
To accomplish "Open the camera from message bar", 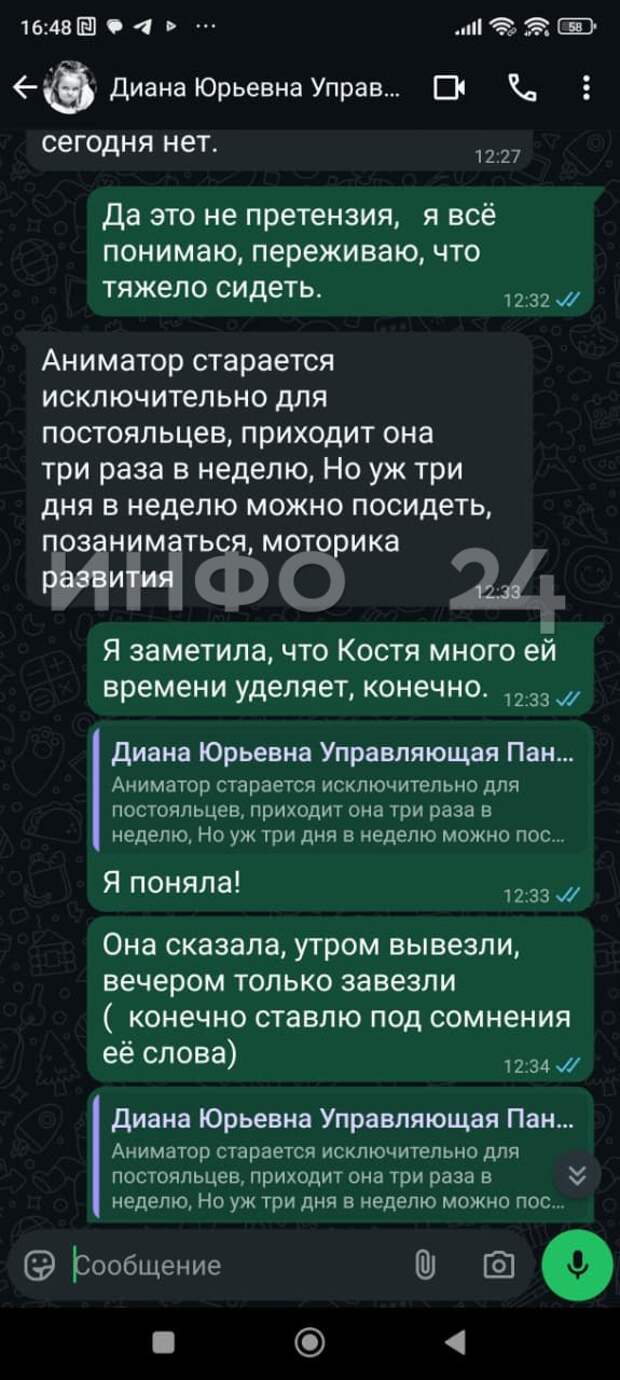I will coord(498,1265).
